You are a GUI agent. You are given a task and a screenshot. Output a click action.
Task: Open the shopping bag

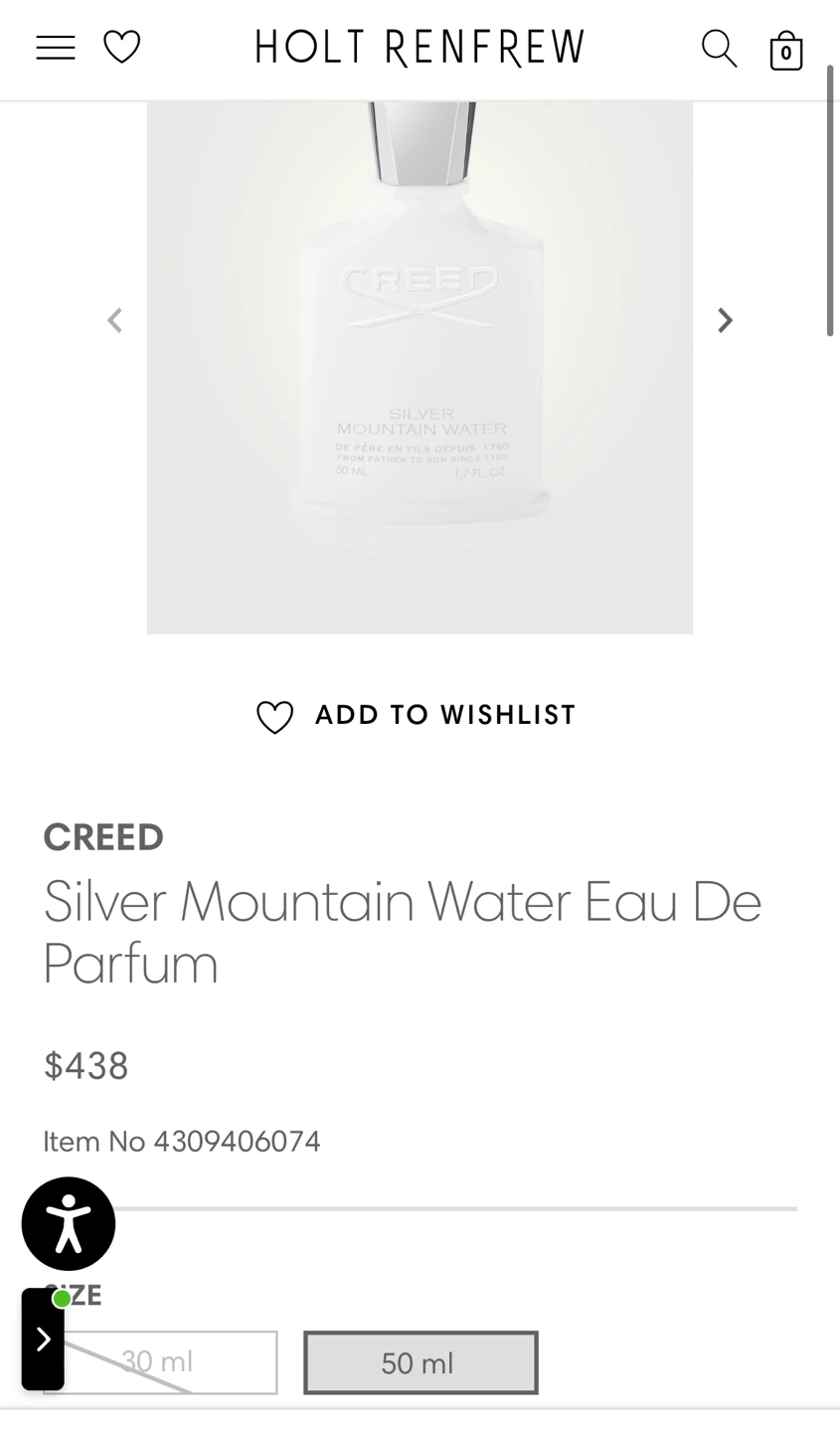(x=785, y=50)
